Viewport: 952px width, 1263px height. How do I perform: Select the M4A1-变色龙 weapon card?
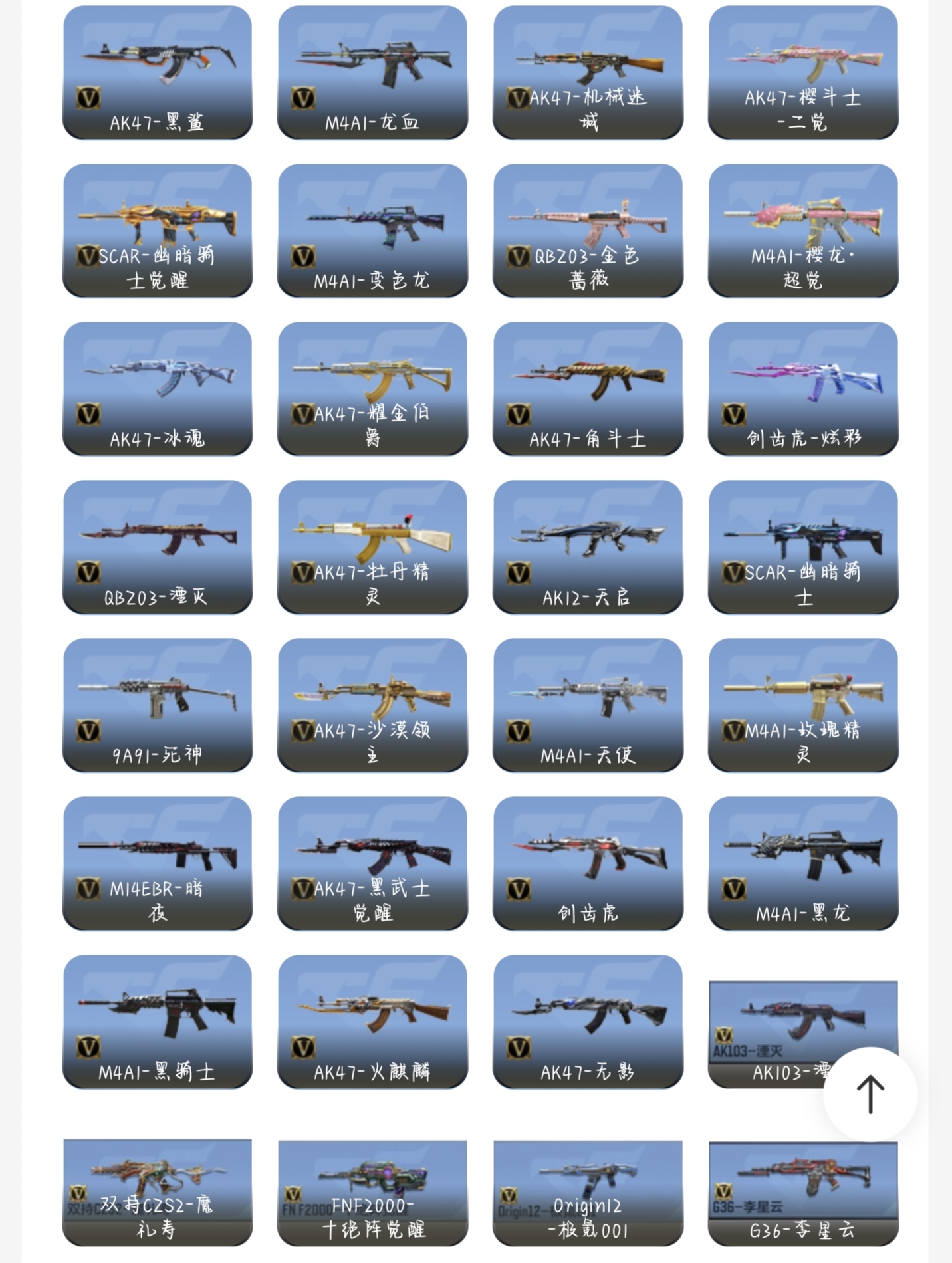tap(372, 231)
